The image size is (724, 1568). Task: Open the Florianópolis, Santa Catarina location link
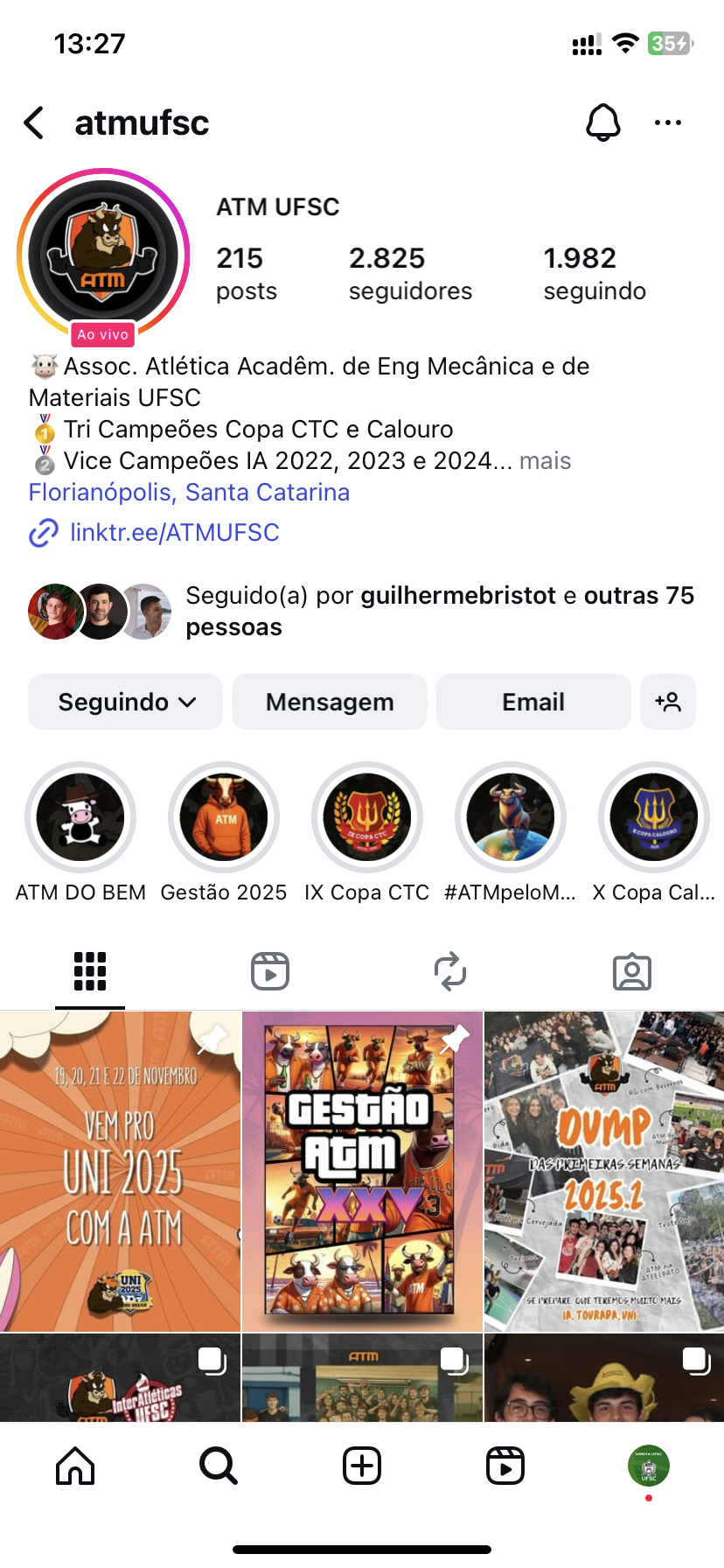click(x=189, y=493)
